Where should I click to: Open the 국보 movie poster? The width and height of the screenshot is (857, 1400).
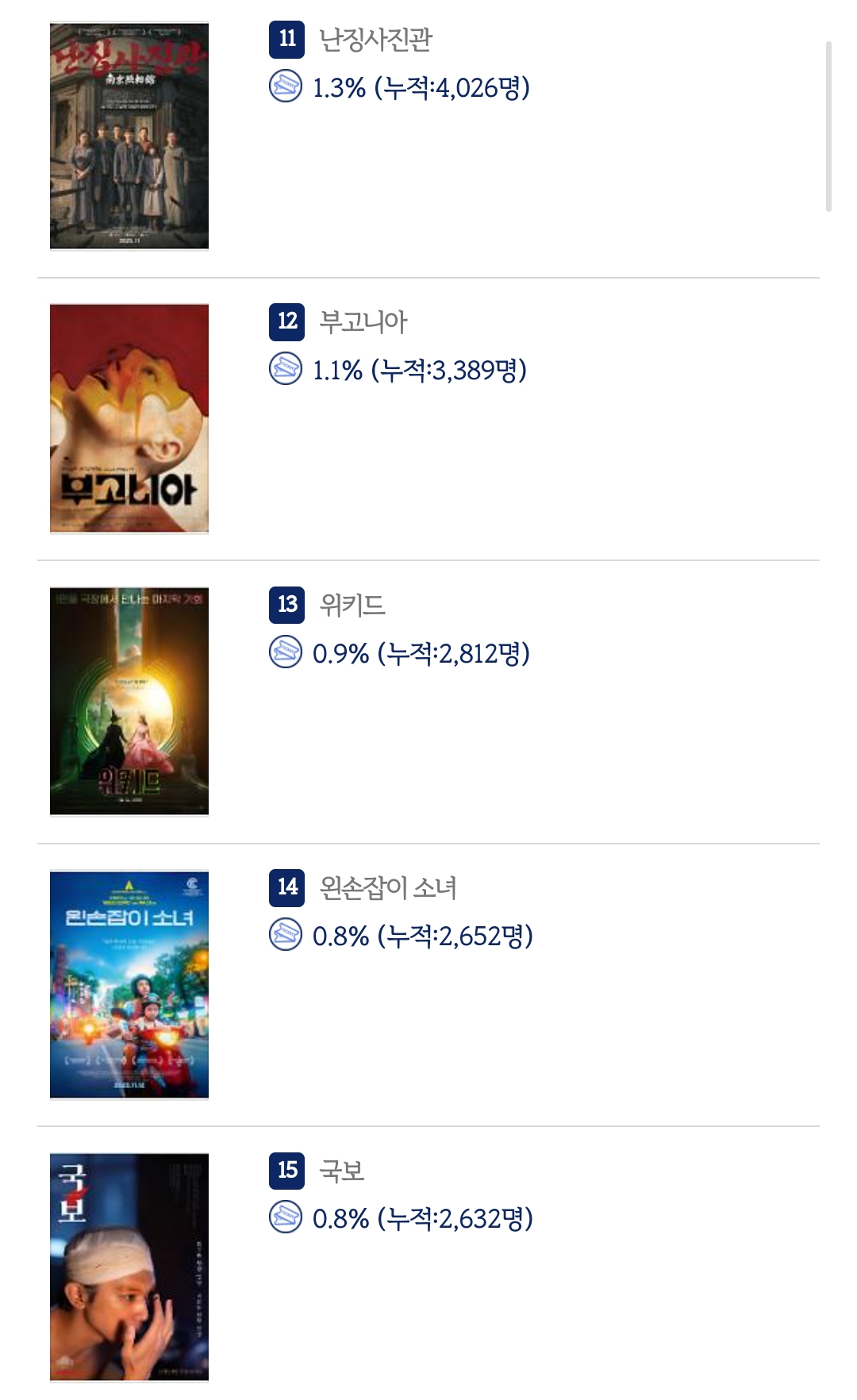pos(129,1267)
